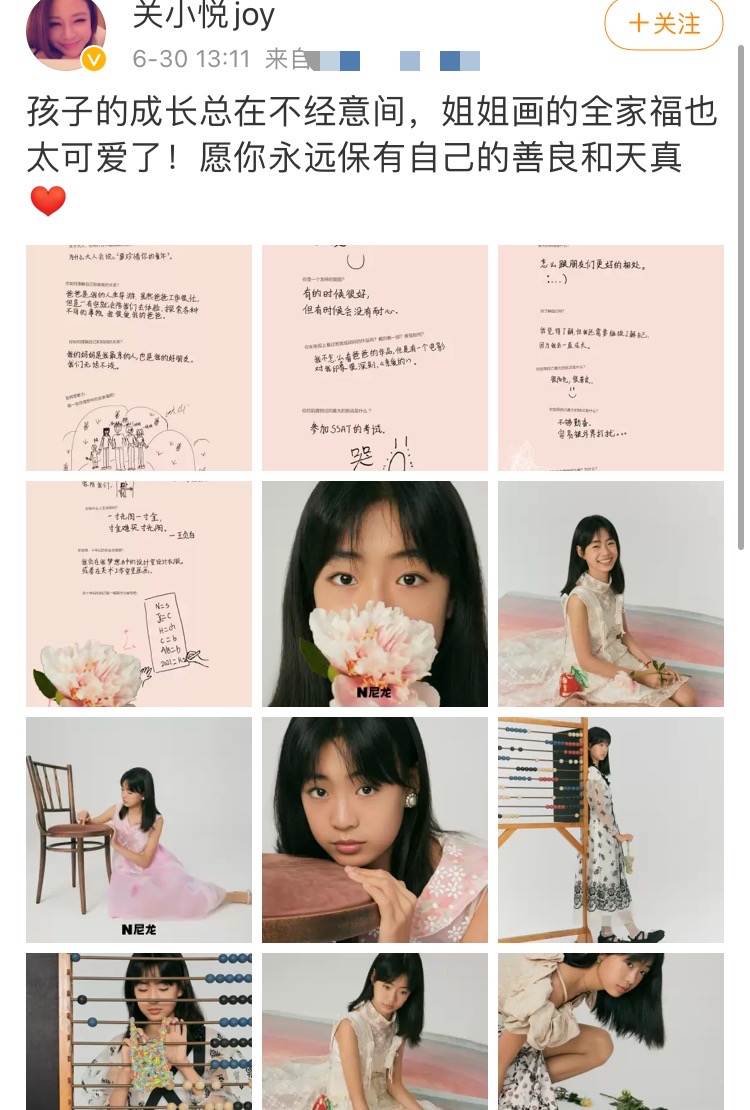The height and width of the screenshot is (1110, 750).
Task: Open the note image with peony flower
Action: tap(139, 594)
